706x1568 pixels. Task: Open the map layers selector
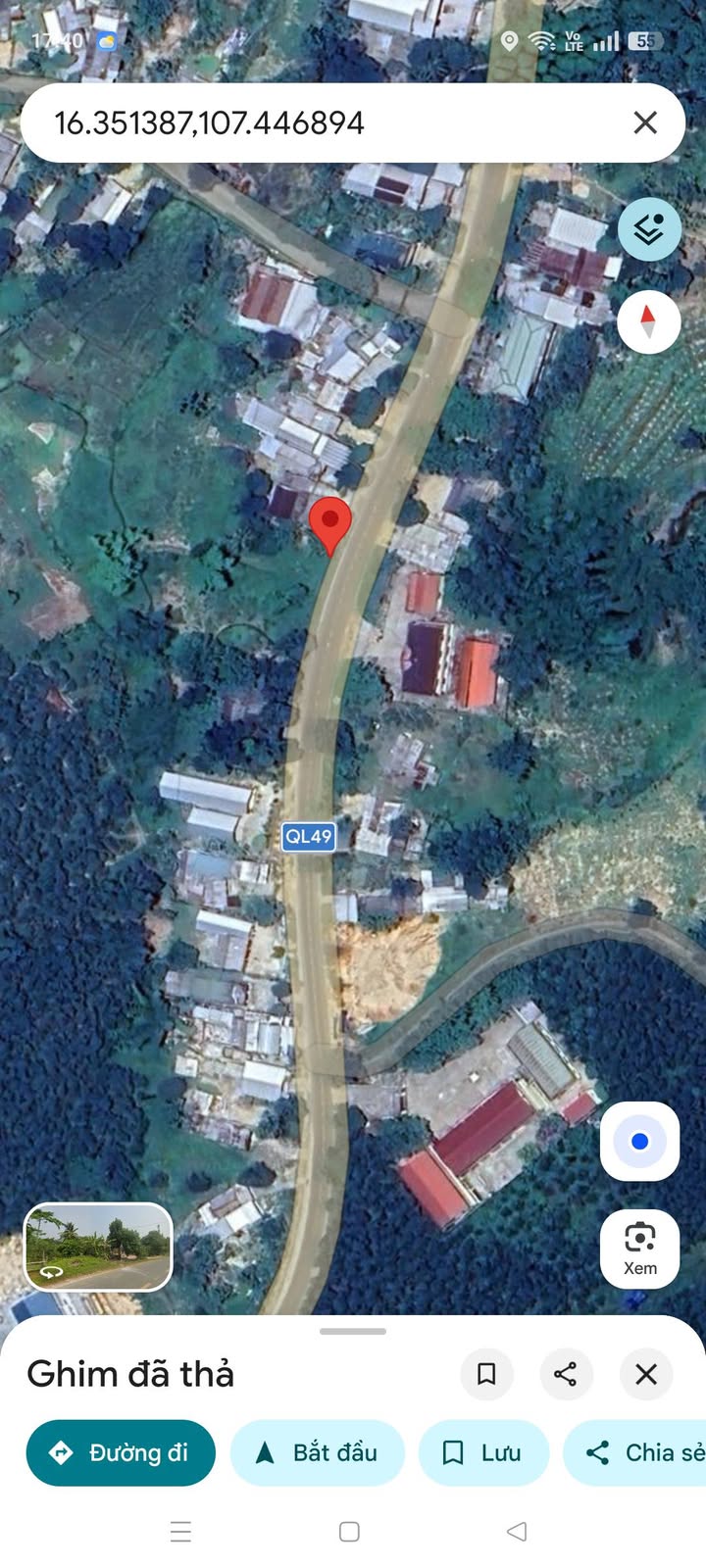(x=649, y=229)
